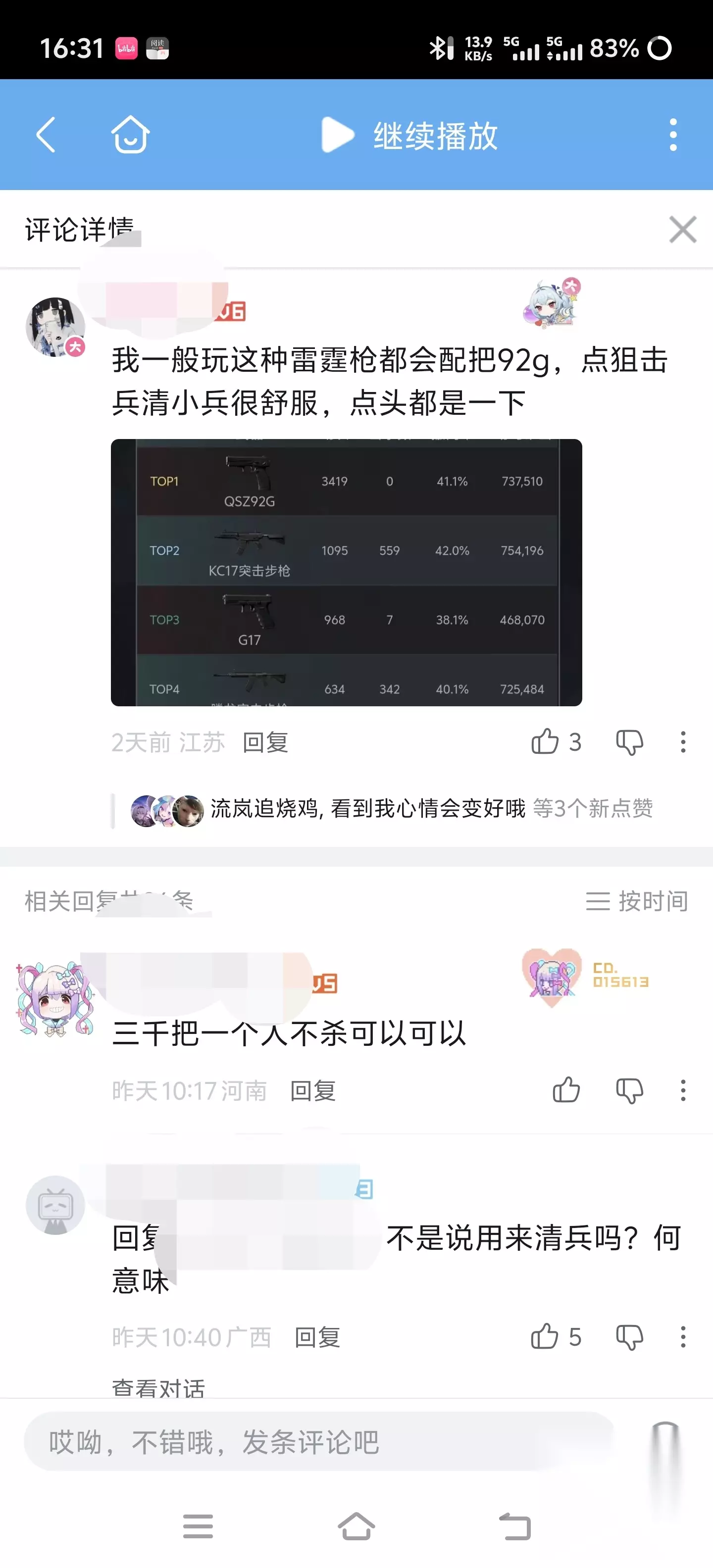
Task: Reply to the 92g comment from 江苏
Action: tap(265, 742)
